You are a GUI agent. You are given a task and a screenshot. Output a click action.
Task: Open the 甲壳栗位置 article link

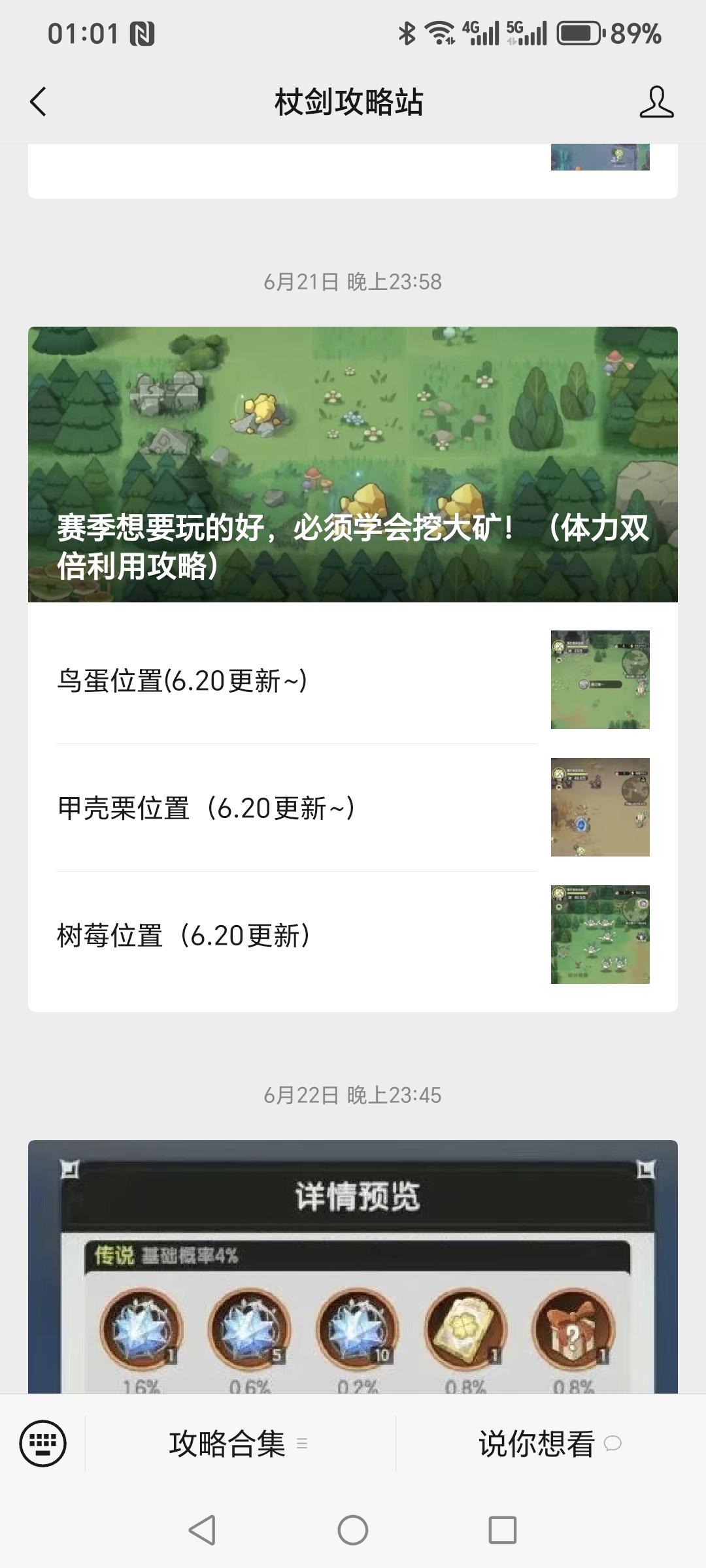pyautogui.click(x=205, y=808)
